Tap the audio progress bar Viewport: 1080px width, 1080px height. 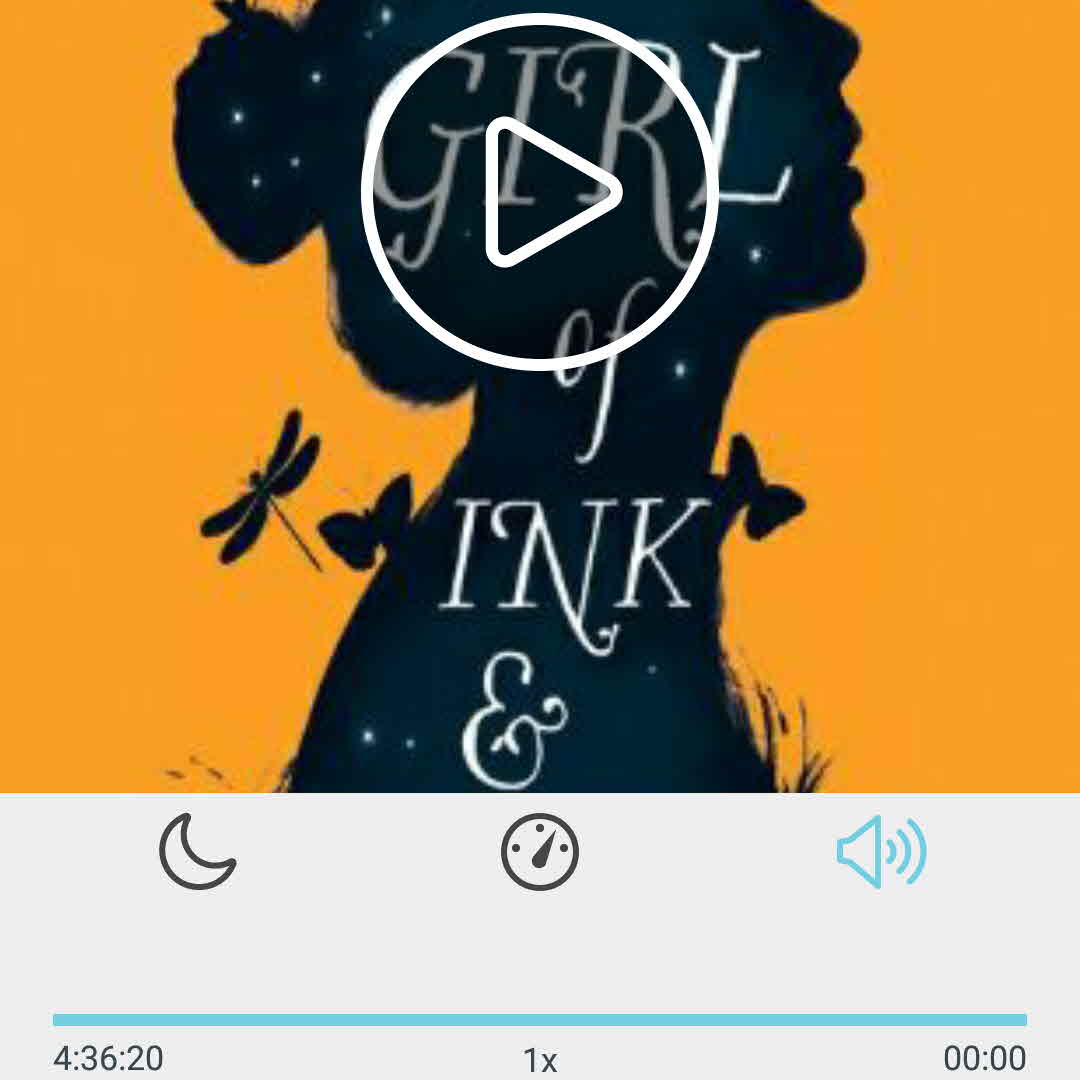pos(540,1020)
